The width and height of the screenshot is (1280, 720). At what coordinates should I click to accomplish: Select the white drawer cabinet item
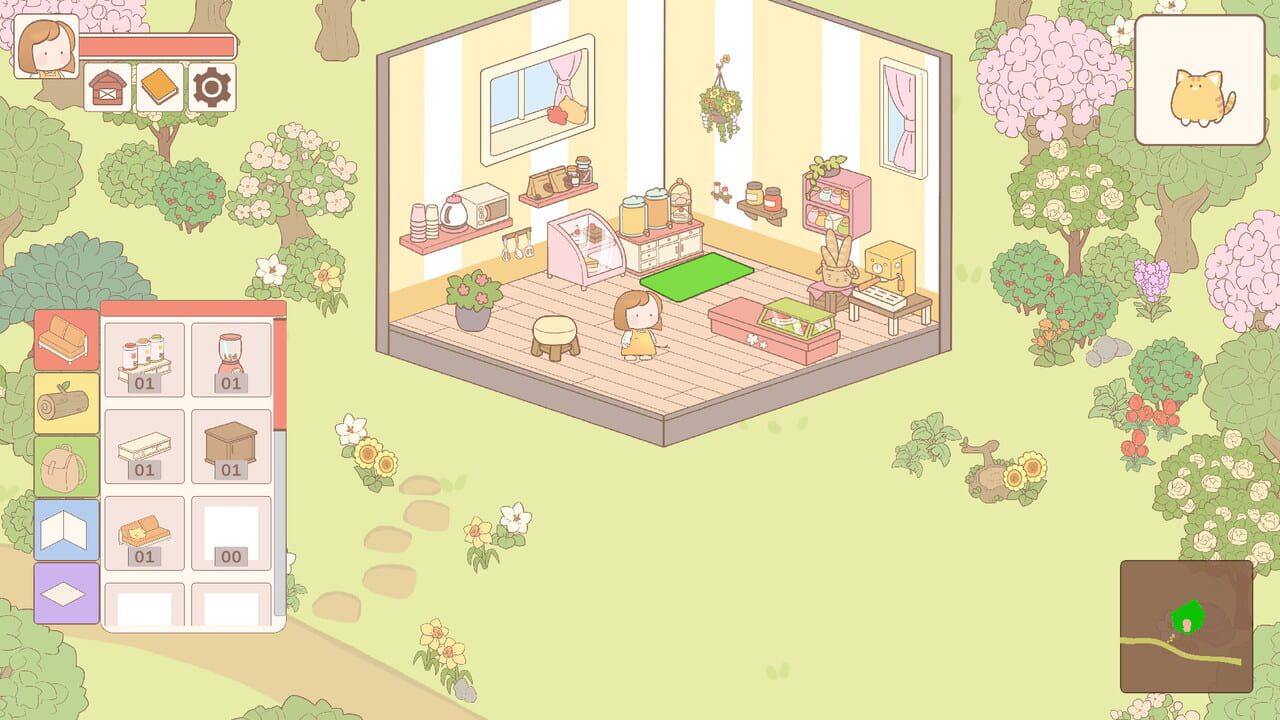(145, 446)
